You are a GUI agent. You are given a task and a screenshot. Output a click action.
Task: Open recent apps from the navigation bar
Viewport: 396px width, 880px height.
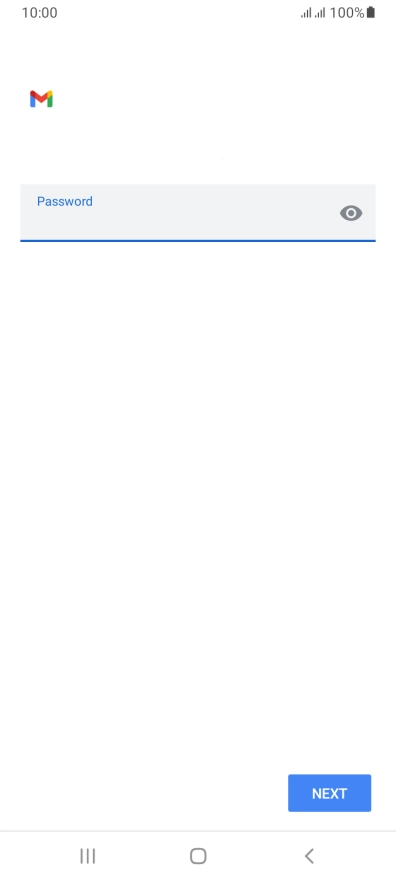[88, 856]
